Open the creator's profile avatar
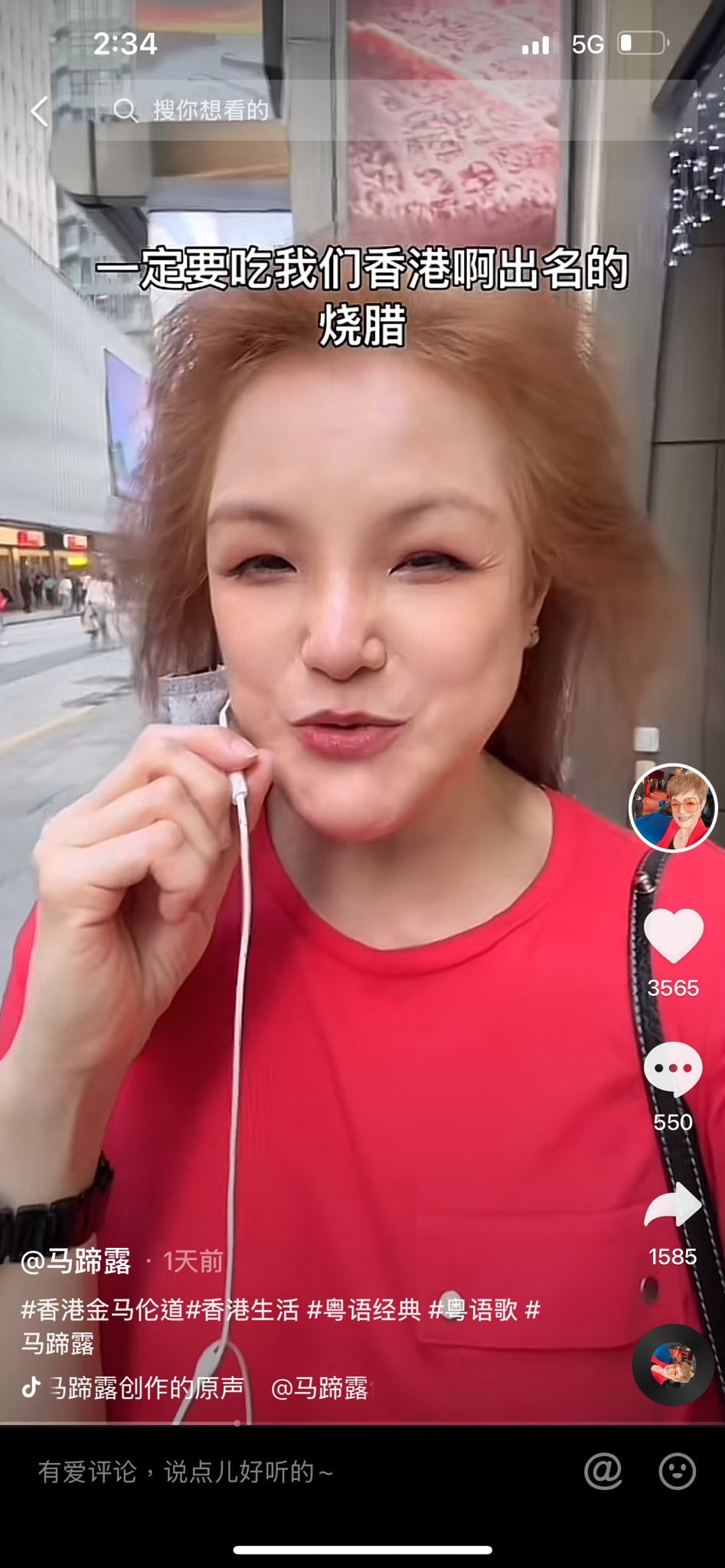Viewport: 725px width, 1568px height. [x=673, y=808]
